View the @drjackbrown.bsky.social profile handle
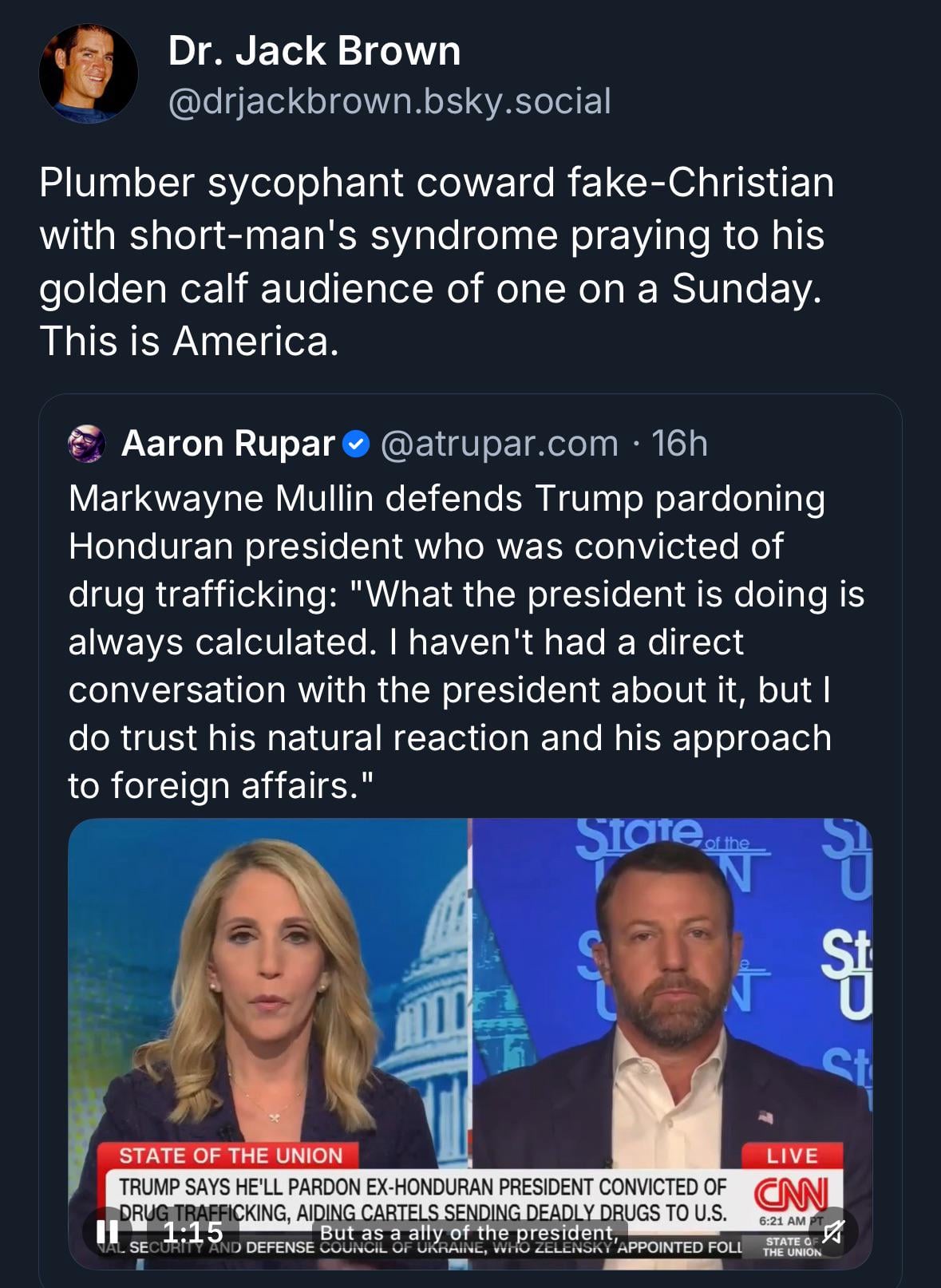941x1288 pixels. point(389,101)
